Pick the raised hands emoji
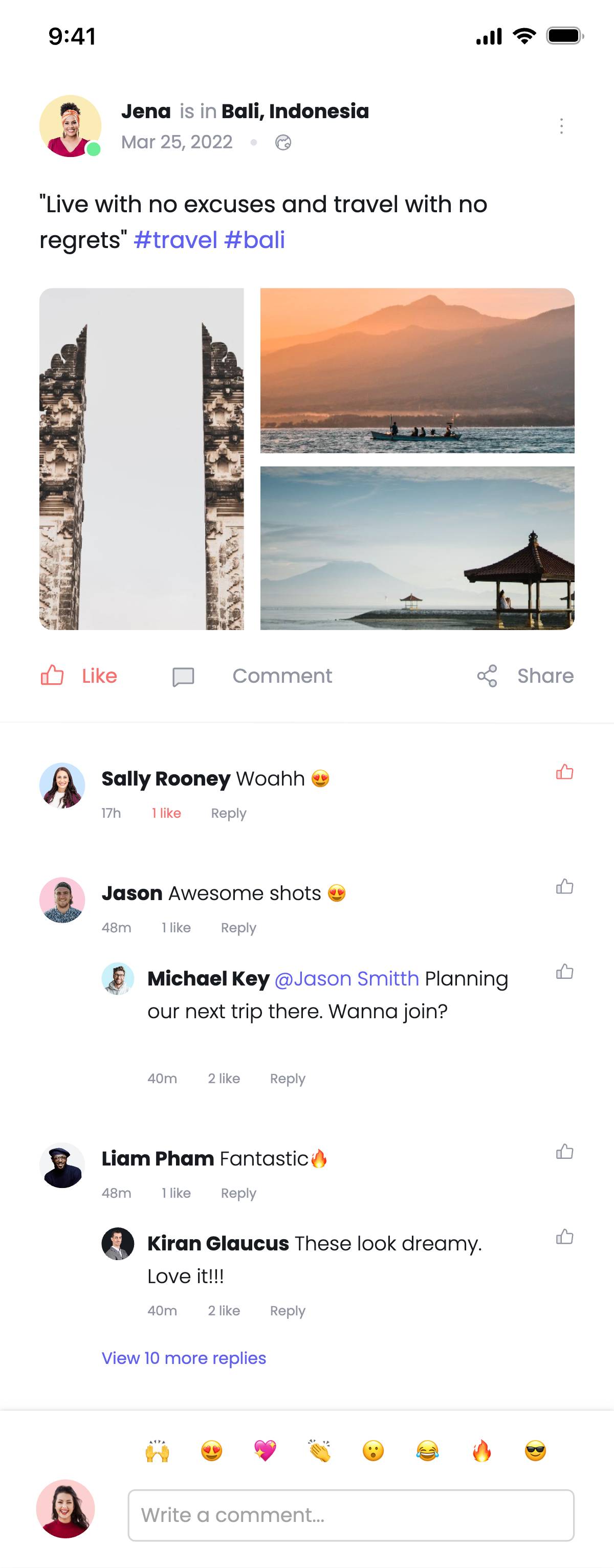The height and width of the screenshot is (1568, 614). (x=157, y=1450)
